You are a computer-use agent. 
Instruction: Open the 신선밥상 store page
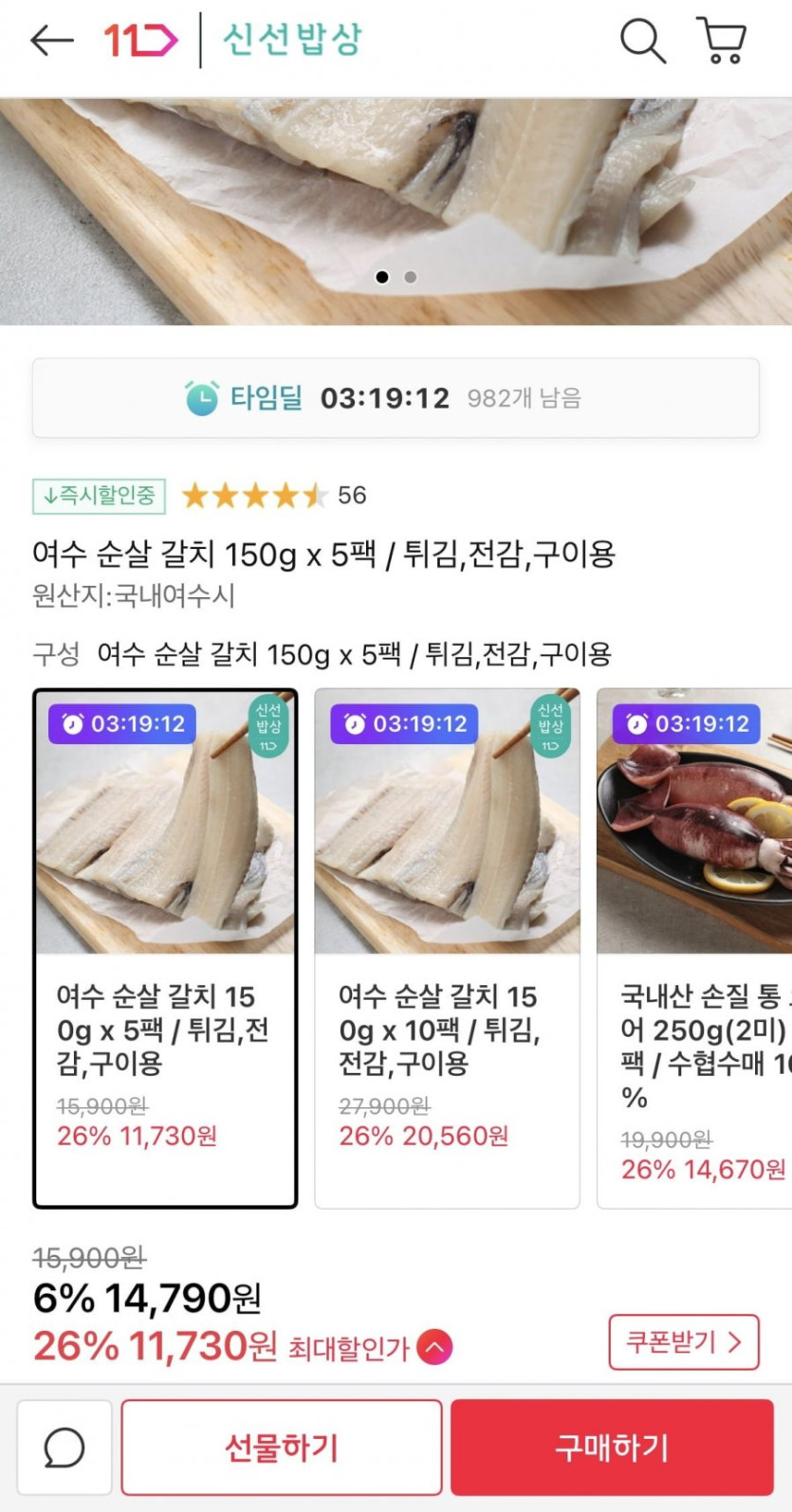(x=292, y=40)
